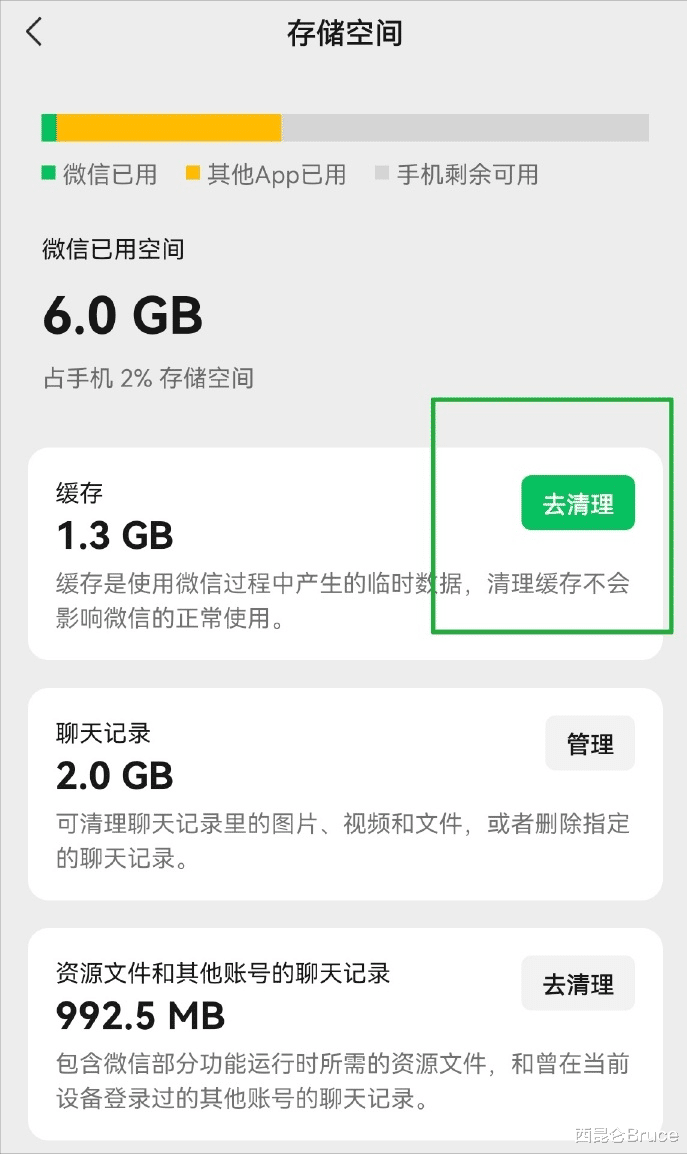Go back from the 存储空间 page
Screen dimensions: 687x1154
click(35, 33)
